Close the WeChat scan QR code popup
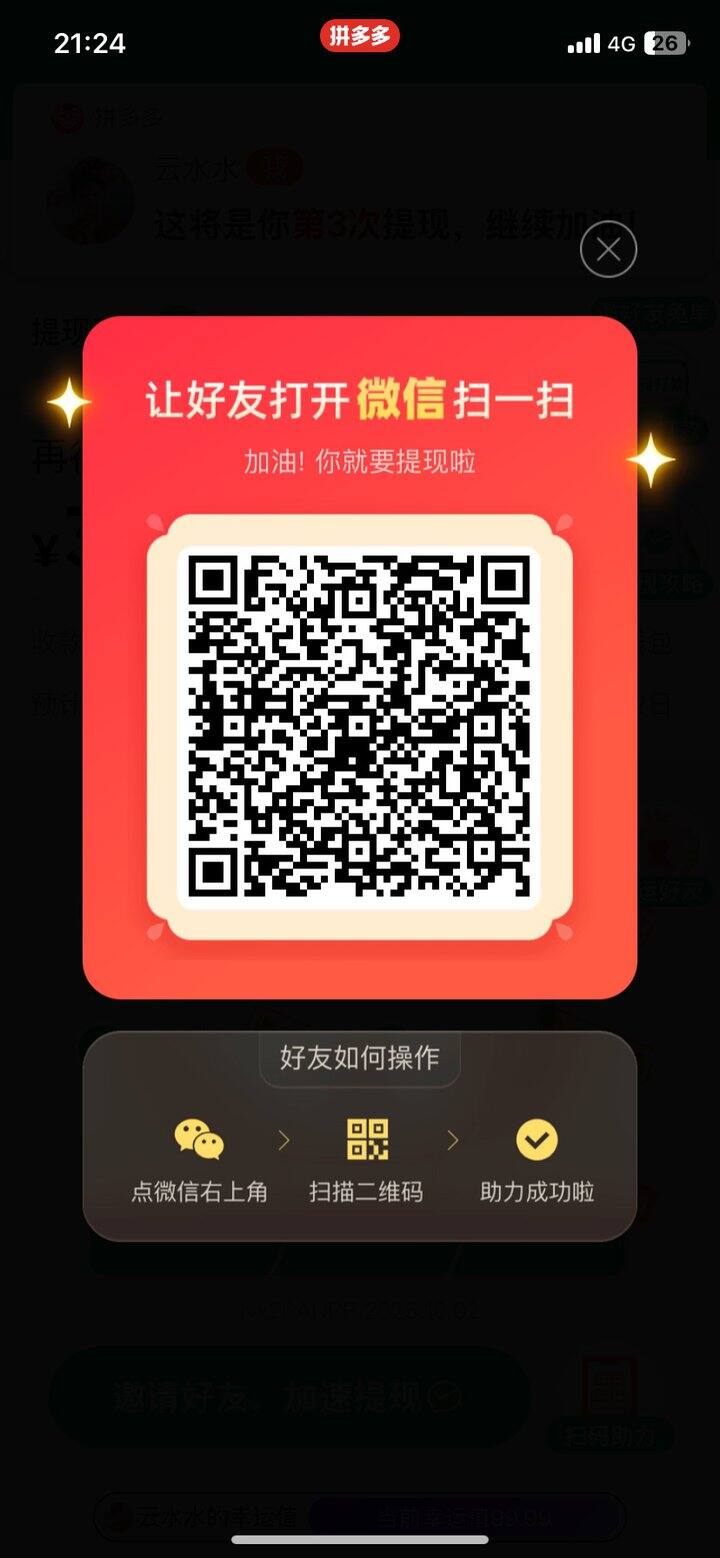 click(x=608, y=249)
